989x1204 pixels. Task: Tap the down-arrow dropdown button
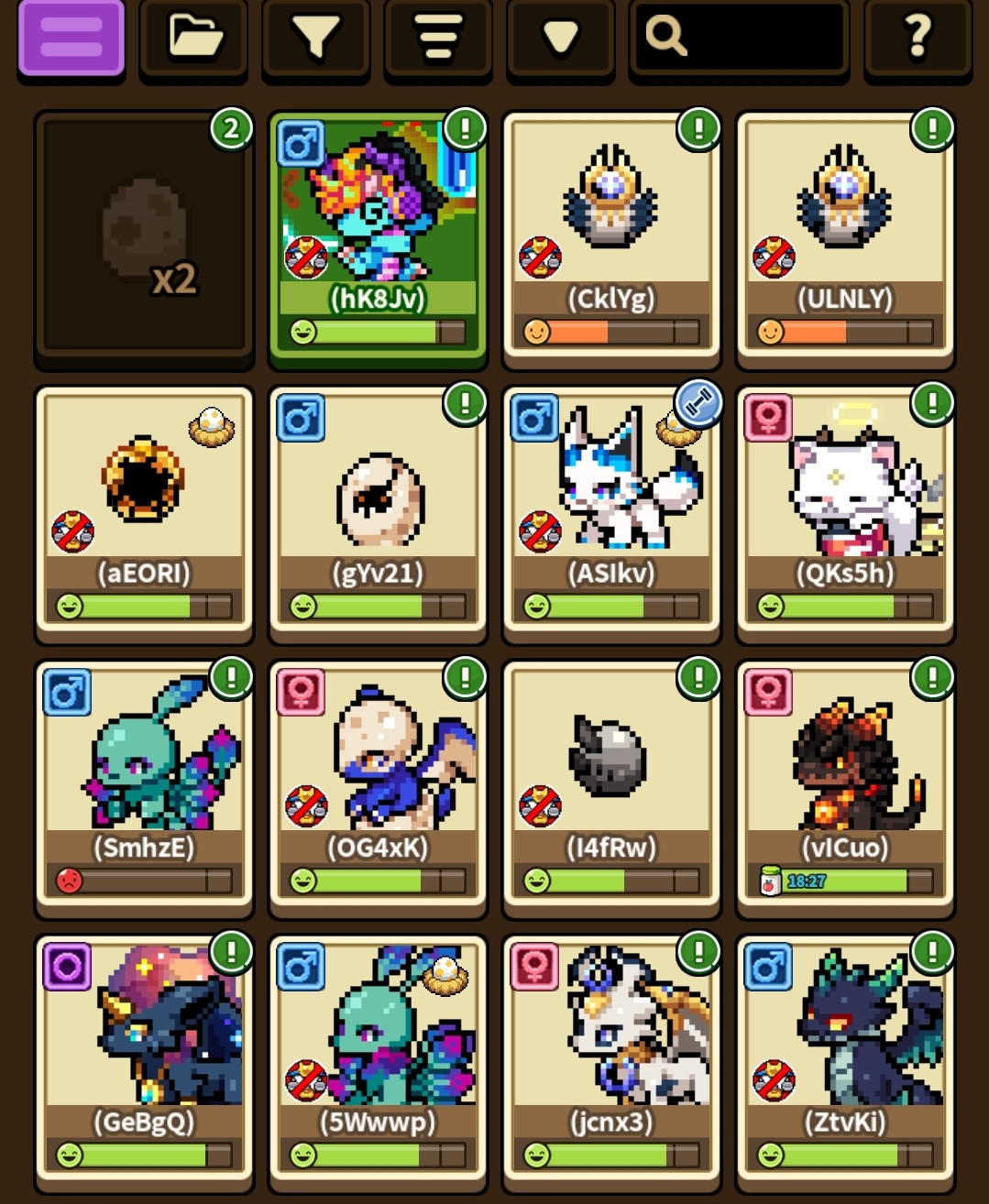coord(560,38)
